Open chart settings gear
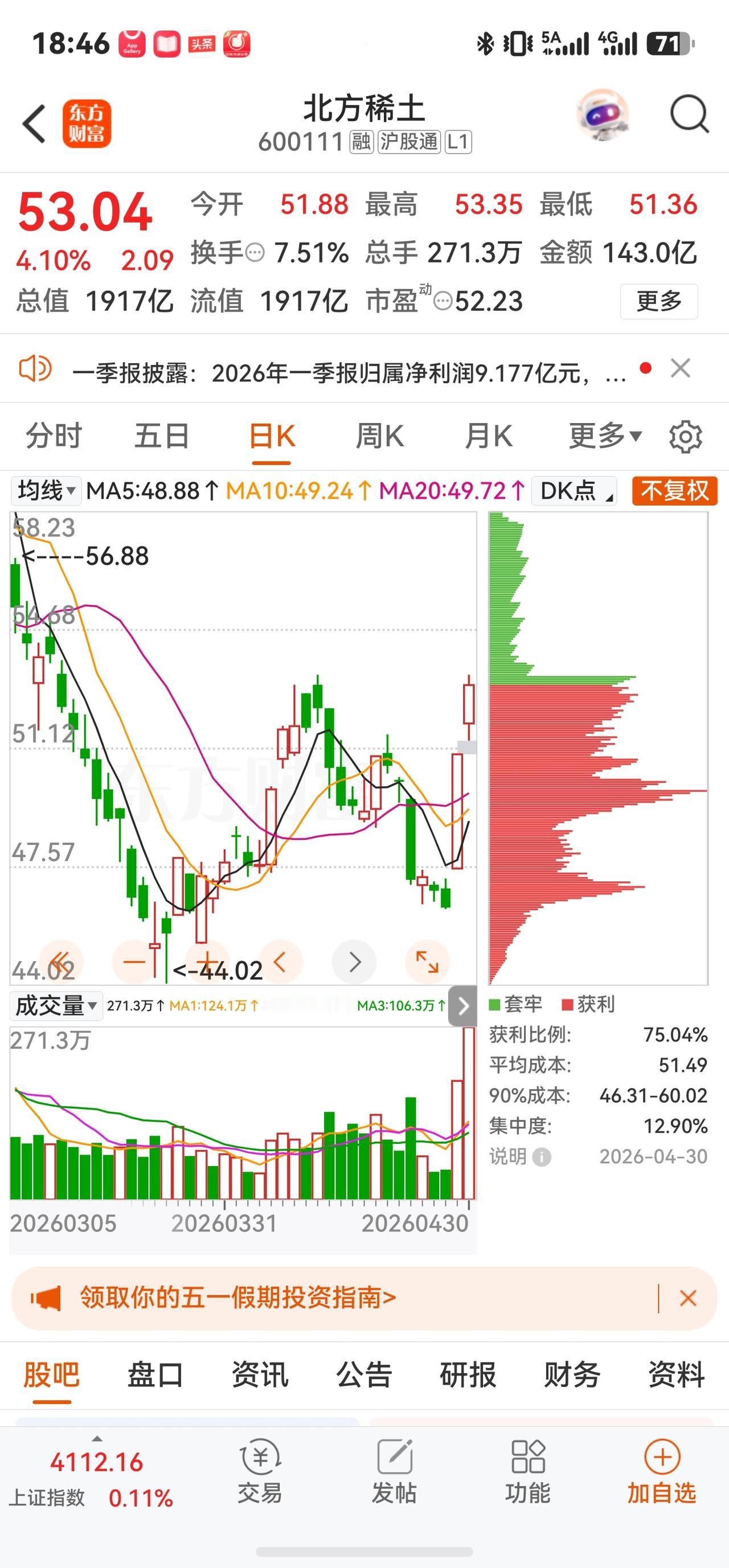Screen dimensions: 729x1568 tap(686, 437)
